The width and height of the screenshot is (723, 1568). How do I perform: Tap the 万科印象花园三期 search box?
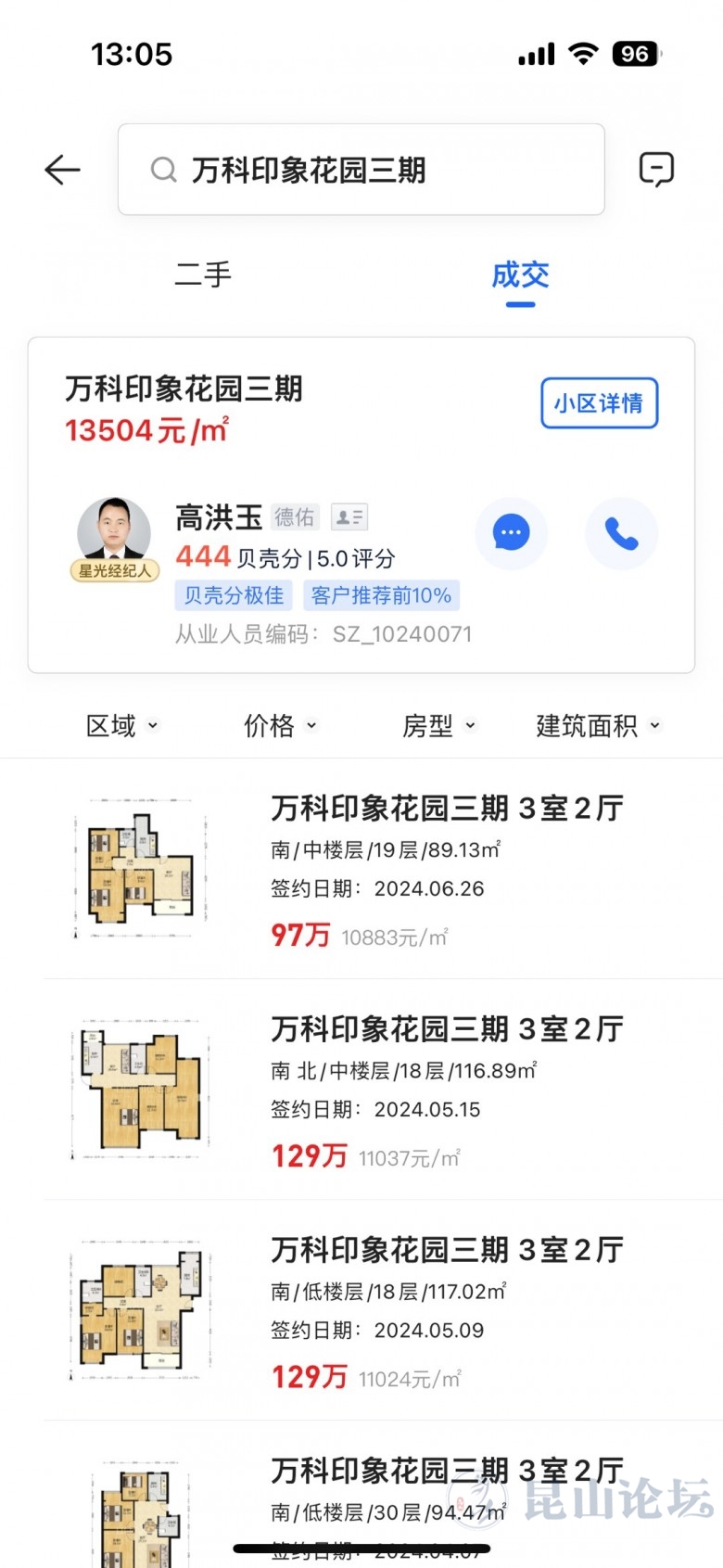(361, 170)
